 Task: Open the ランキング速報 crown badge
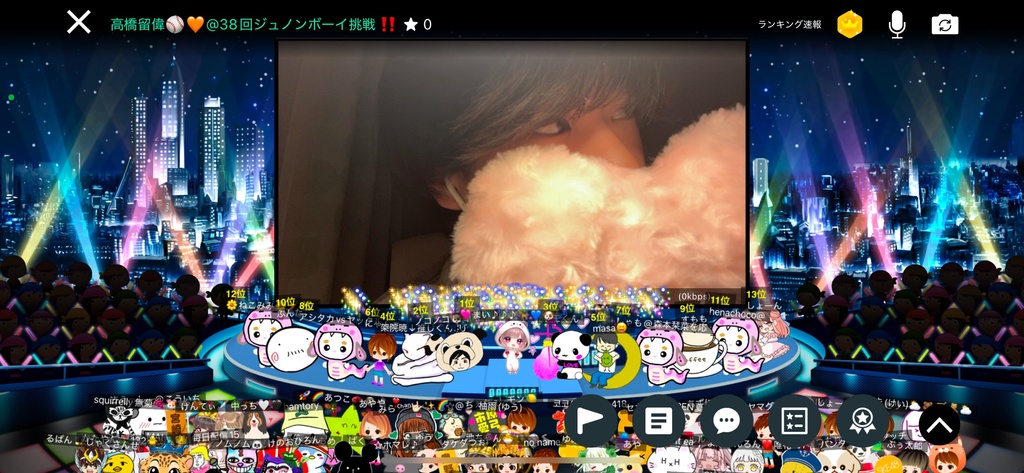pyautogui.click(x=849, y=24)
